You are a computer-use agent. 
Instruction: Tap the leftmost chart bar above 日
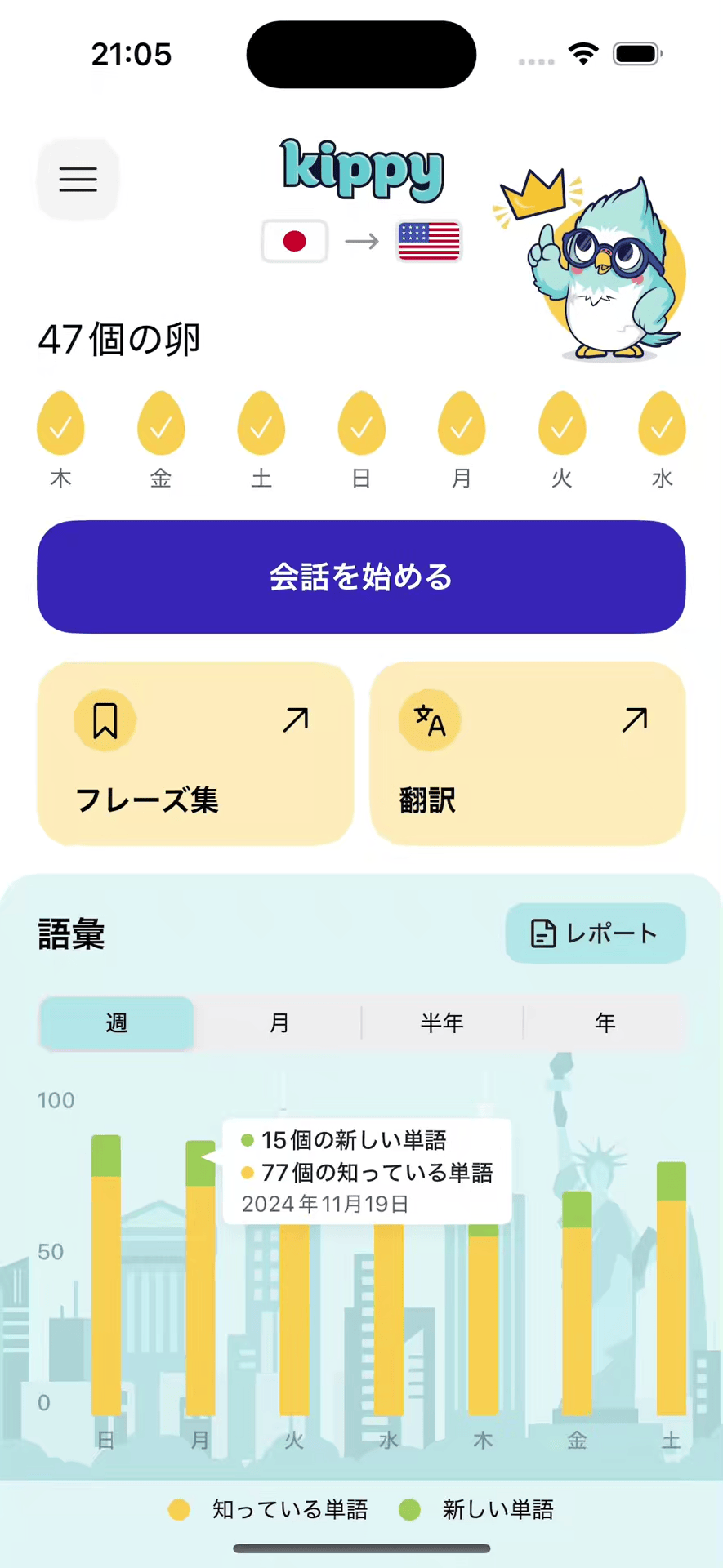106,1274
